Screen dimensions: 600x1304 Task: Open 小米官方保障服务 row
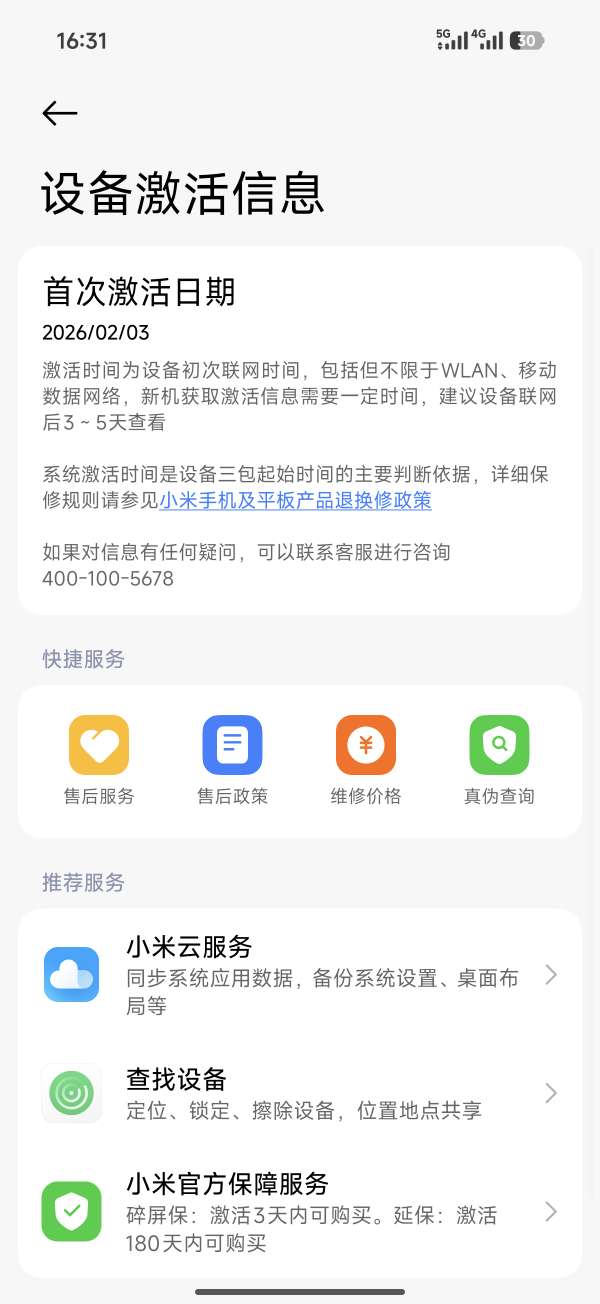click(x=300, y=1213)
